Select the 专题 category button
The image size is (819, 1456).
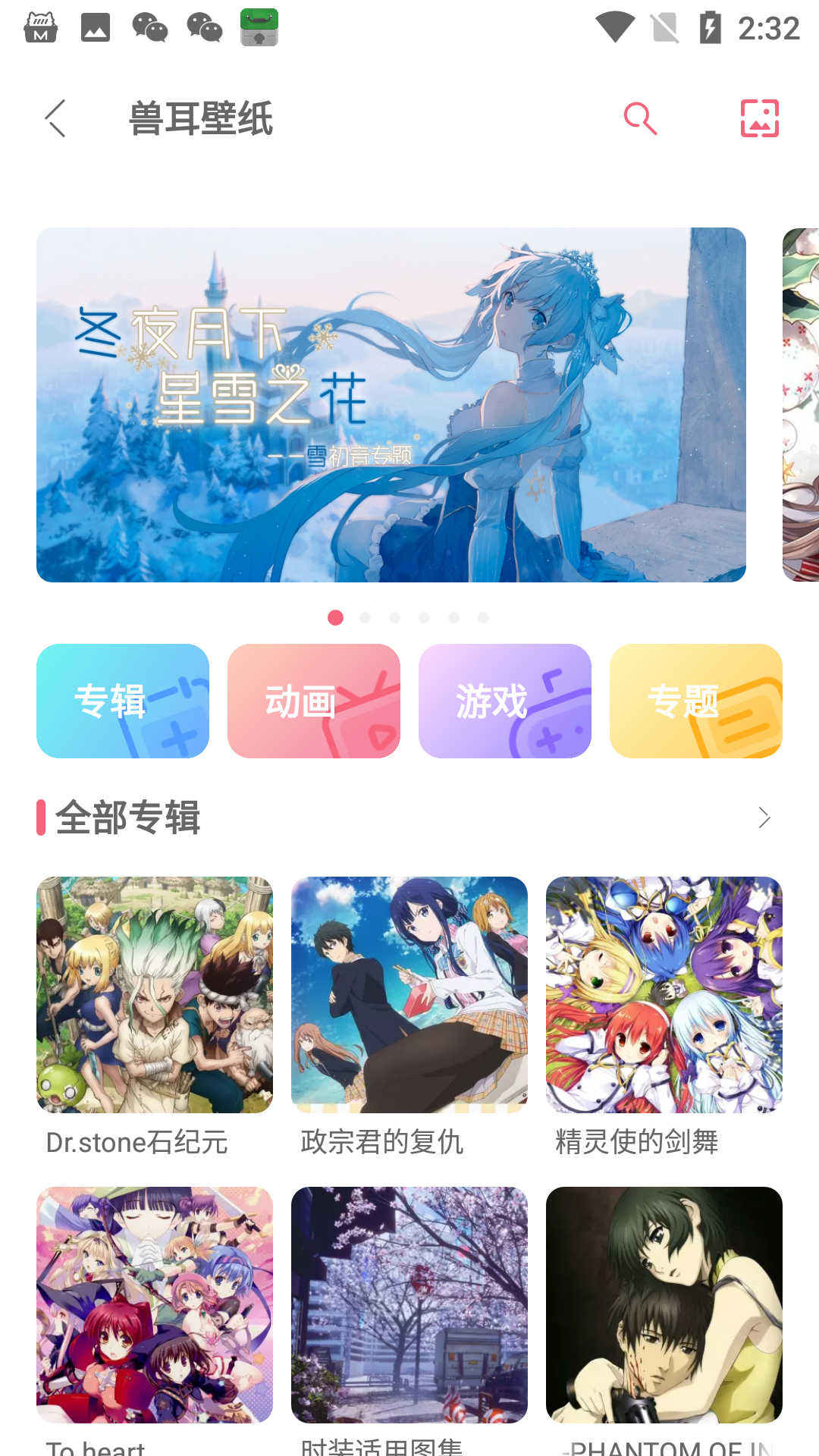click(696, 701)
